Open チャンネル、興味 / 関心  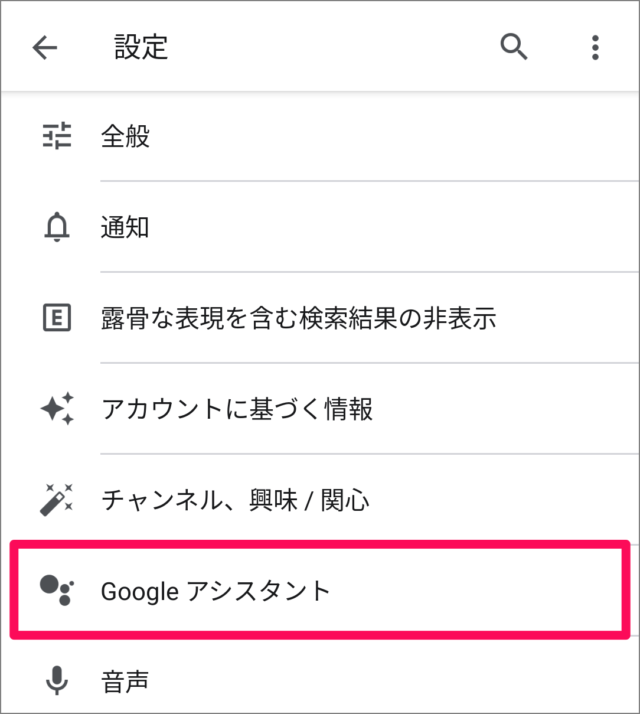pyautogui.click(x=320, y=498)
